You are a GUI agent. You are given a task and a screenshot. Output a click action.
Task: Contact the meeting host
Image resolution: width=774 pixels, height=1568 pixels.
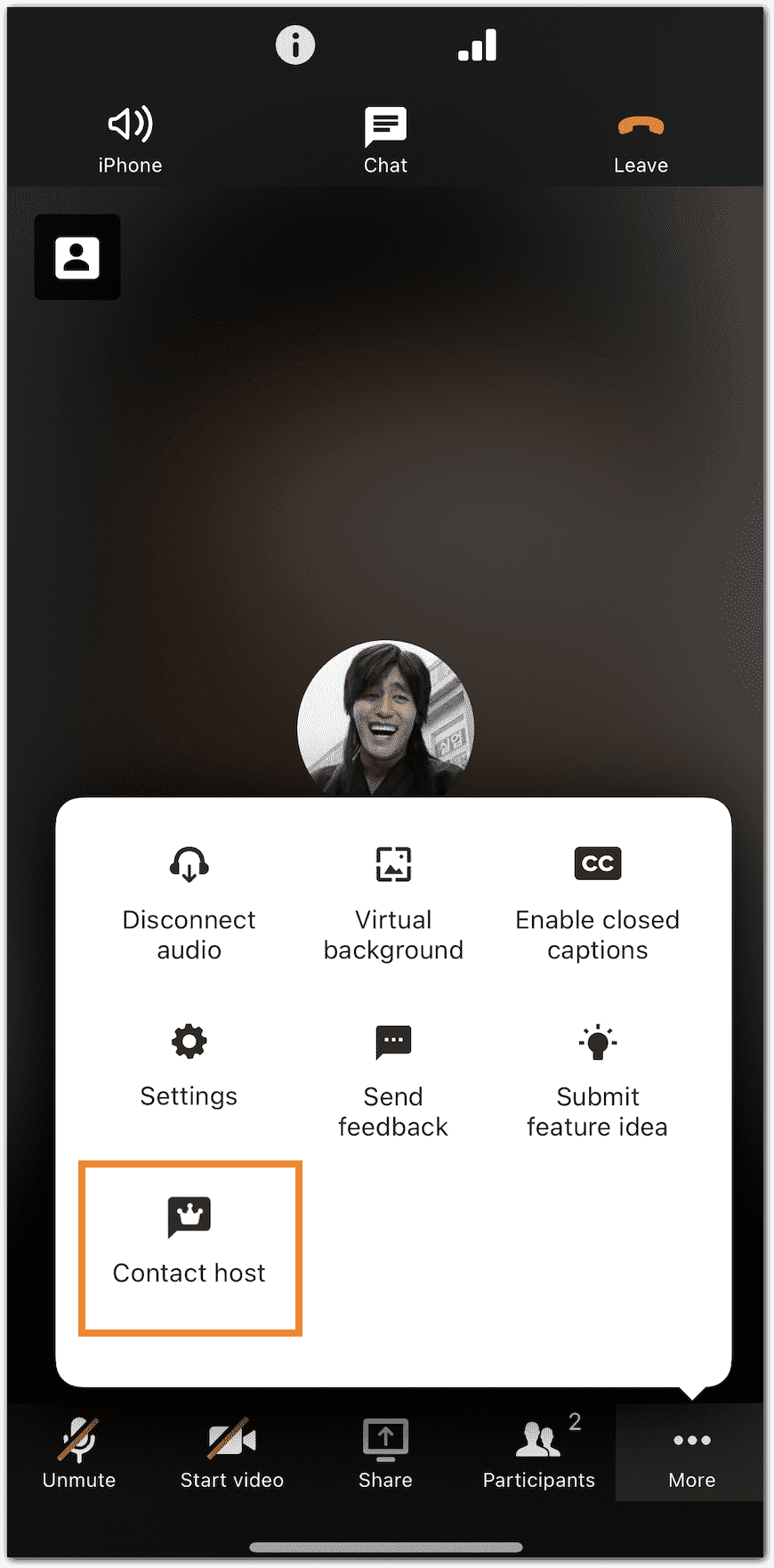point(189,1246)
